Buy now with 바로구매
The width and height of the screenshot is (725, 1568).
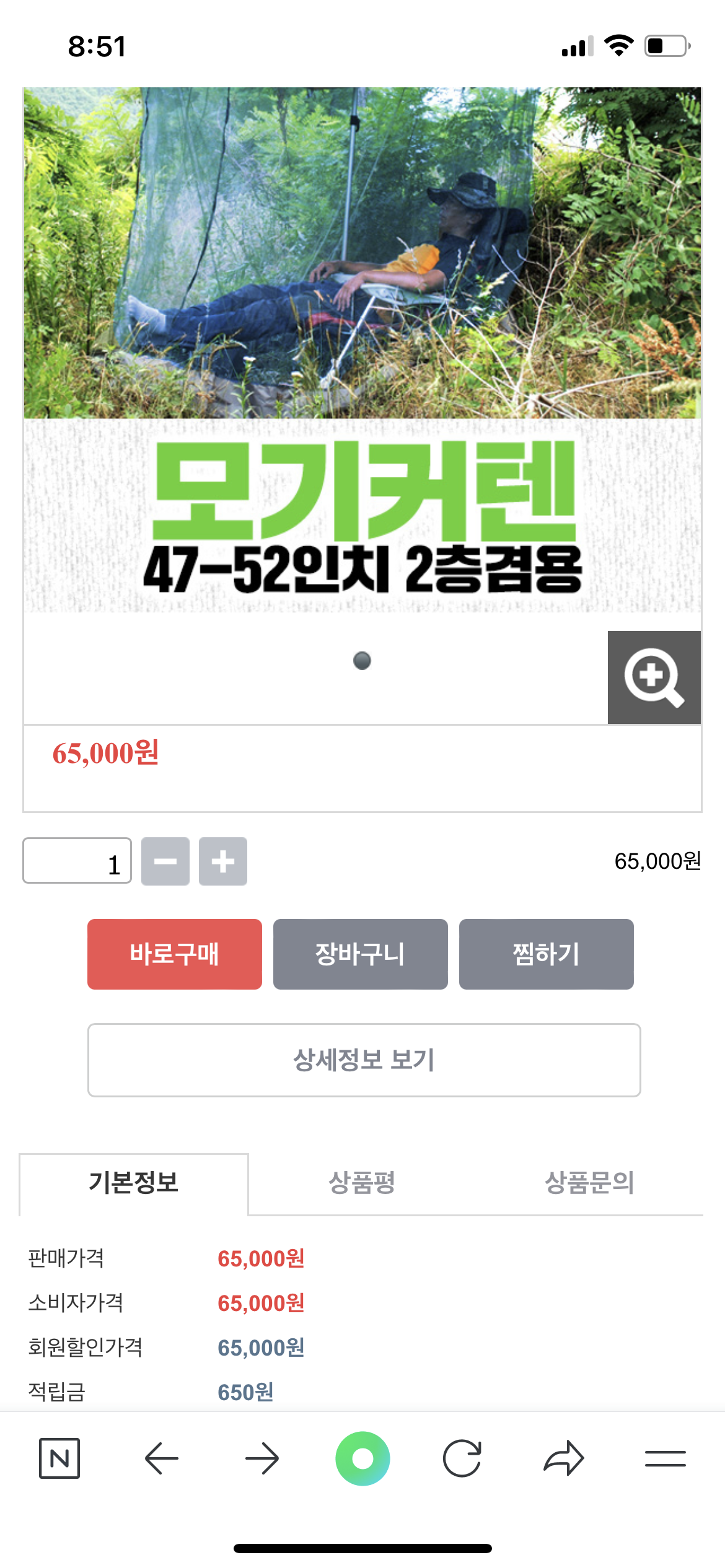tap(175, 954)
